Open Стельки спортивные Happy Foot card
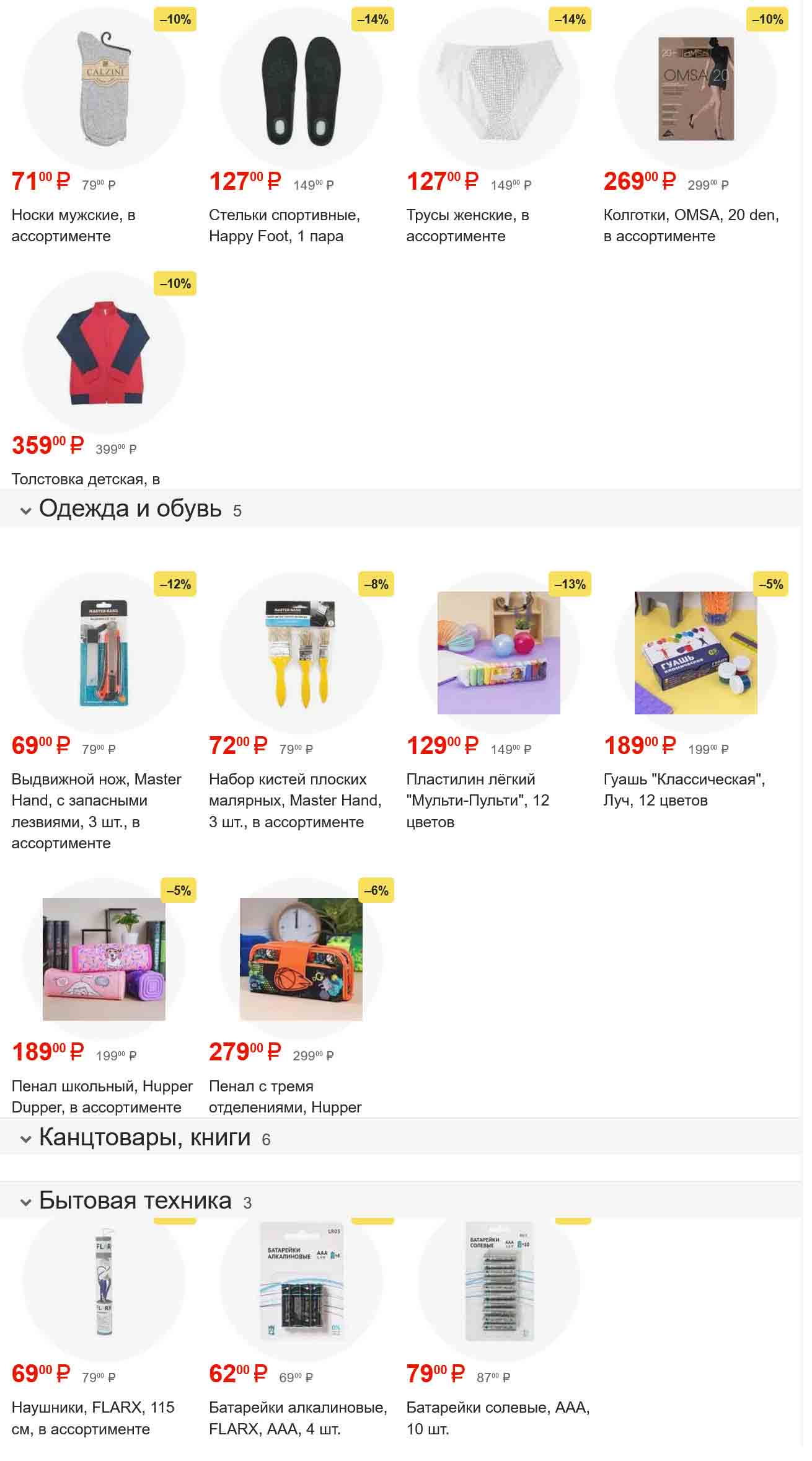This screenshot has width=812, height=1461. pyautogui.click(x=301, y=89)
